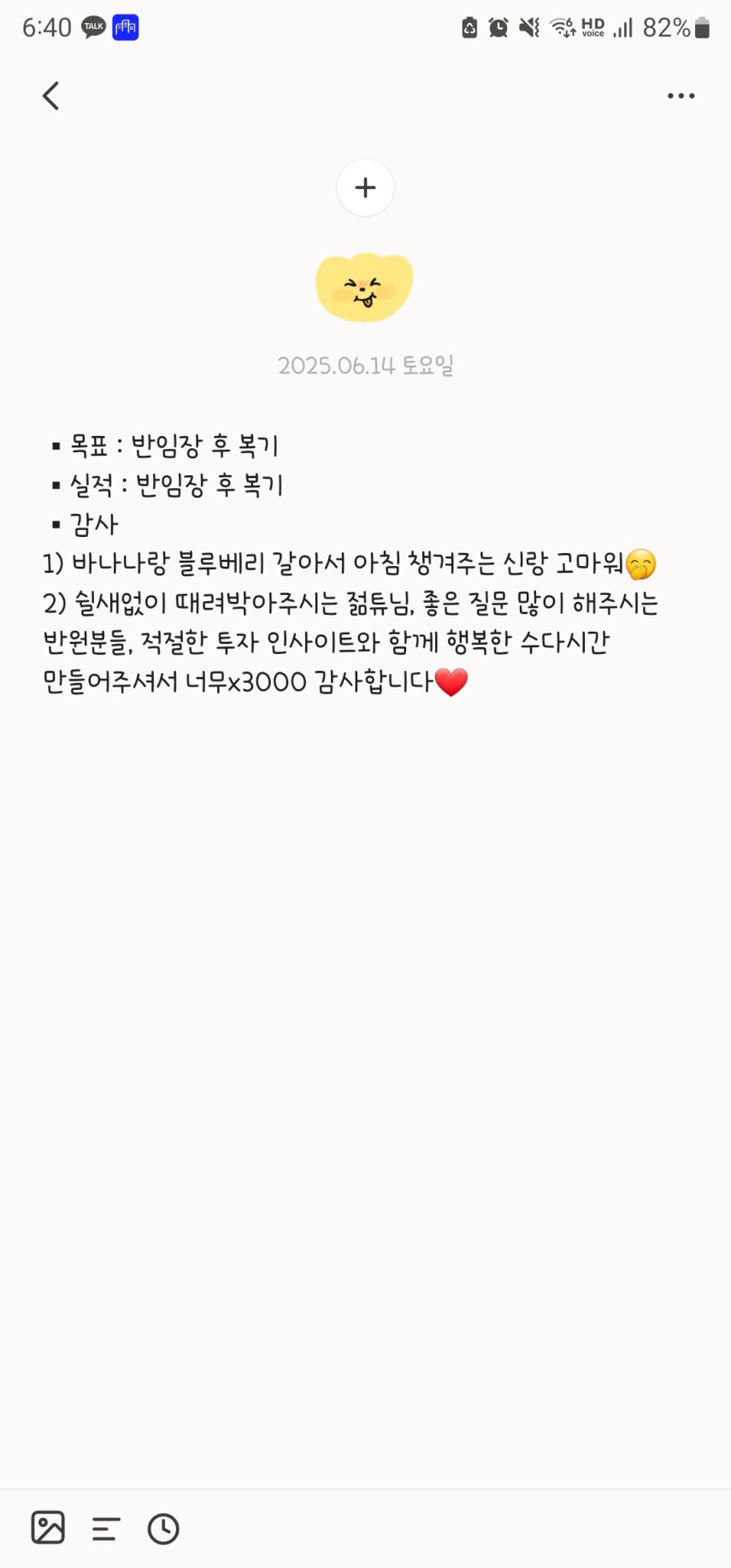Insert the time with the clock icon
The image size is (731, 1568).
(x=163, y=1529)
